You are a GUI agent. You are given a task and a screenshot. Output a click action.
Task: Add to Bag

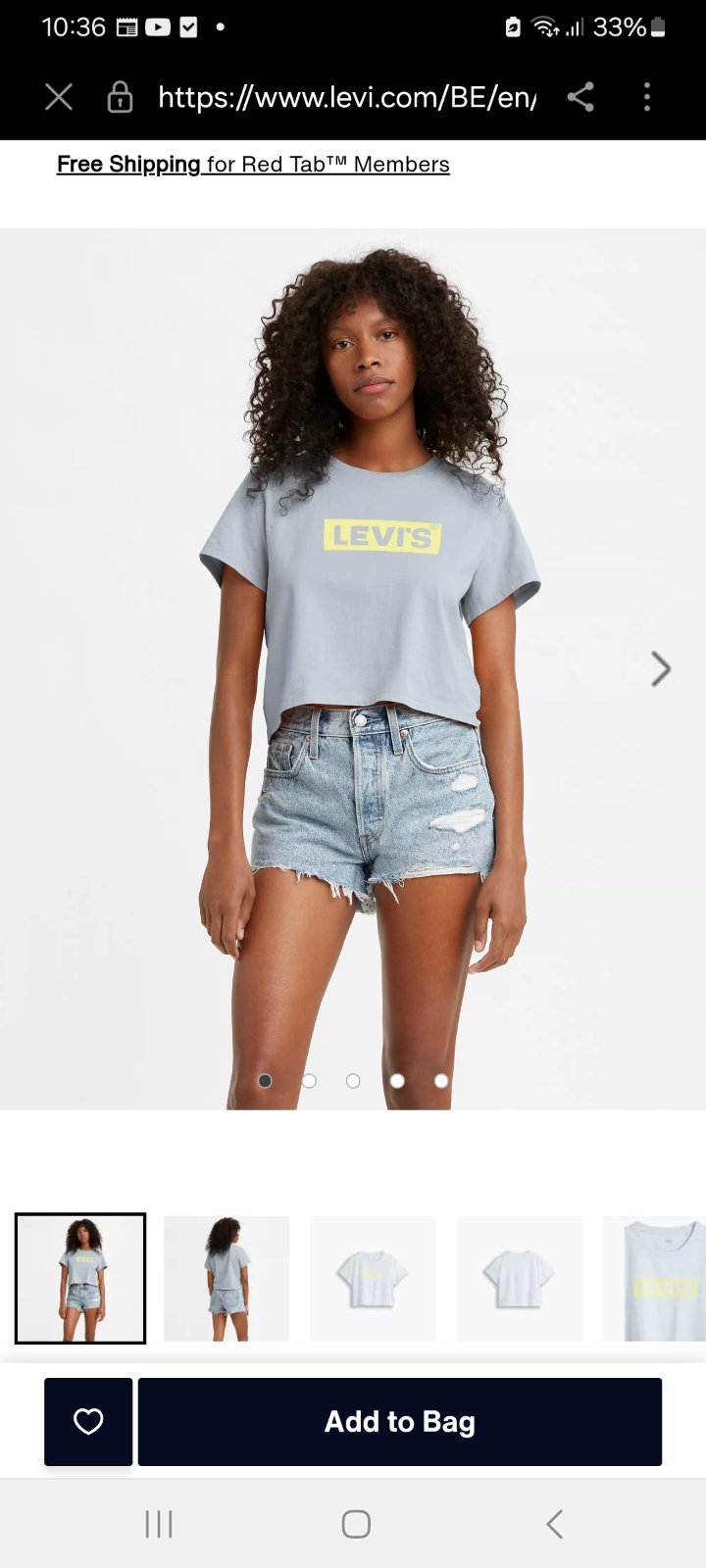tap(399, 1421)
